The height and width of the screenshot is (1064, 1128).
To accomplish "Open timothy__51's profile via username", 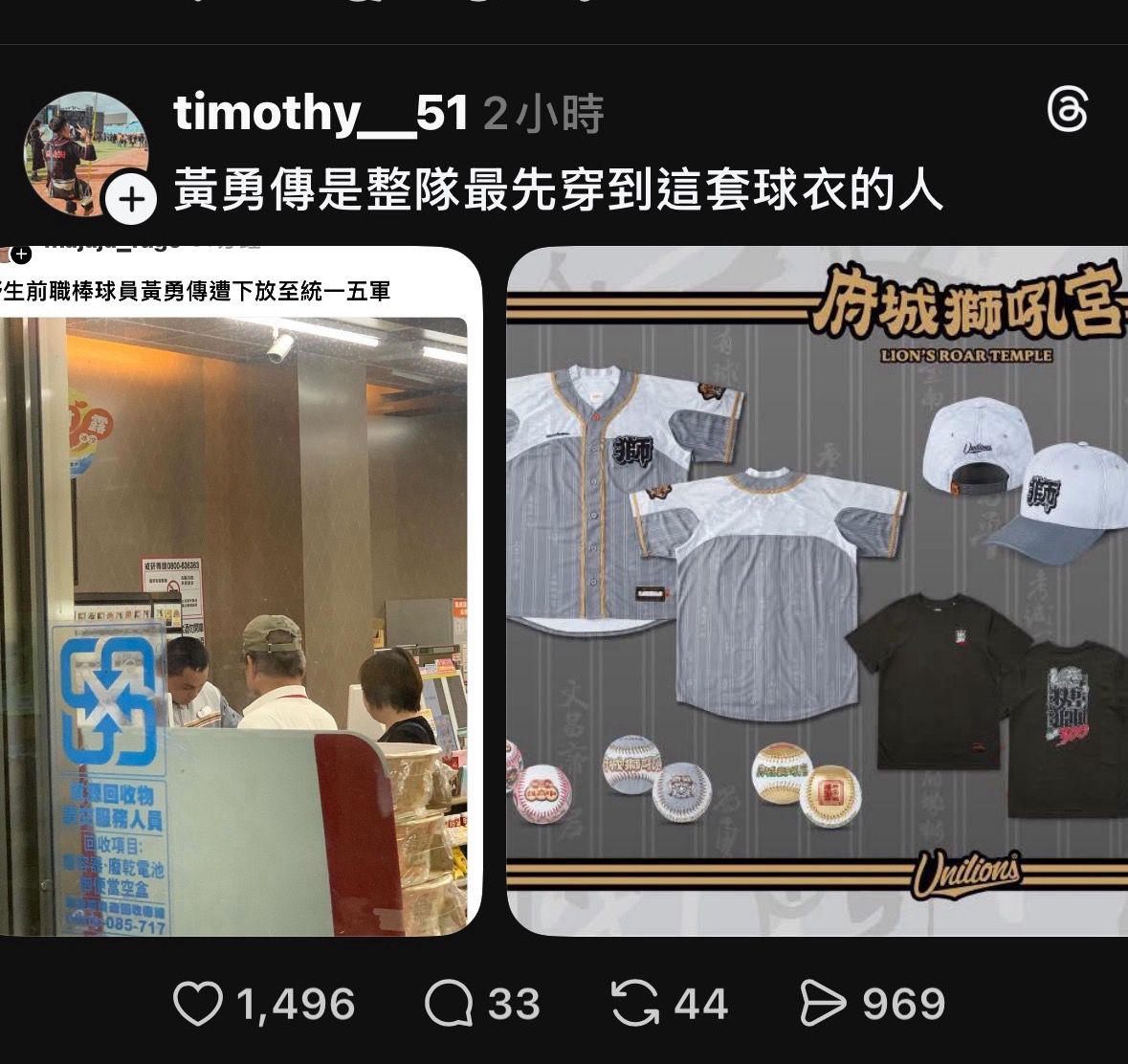I will click(321, 114).
